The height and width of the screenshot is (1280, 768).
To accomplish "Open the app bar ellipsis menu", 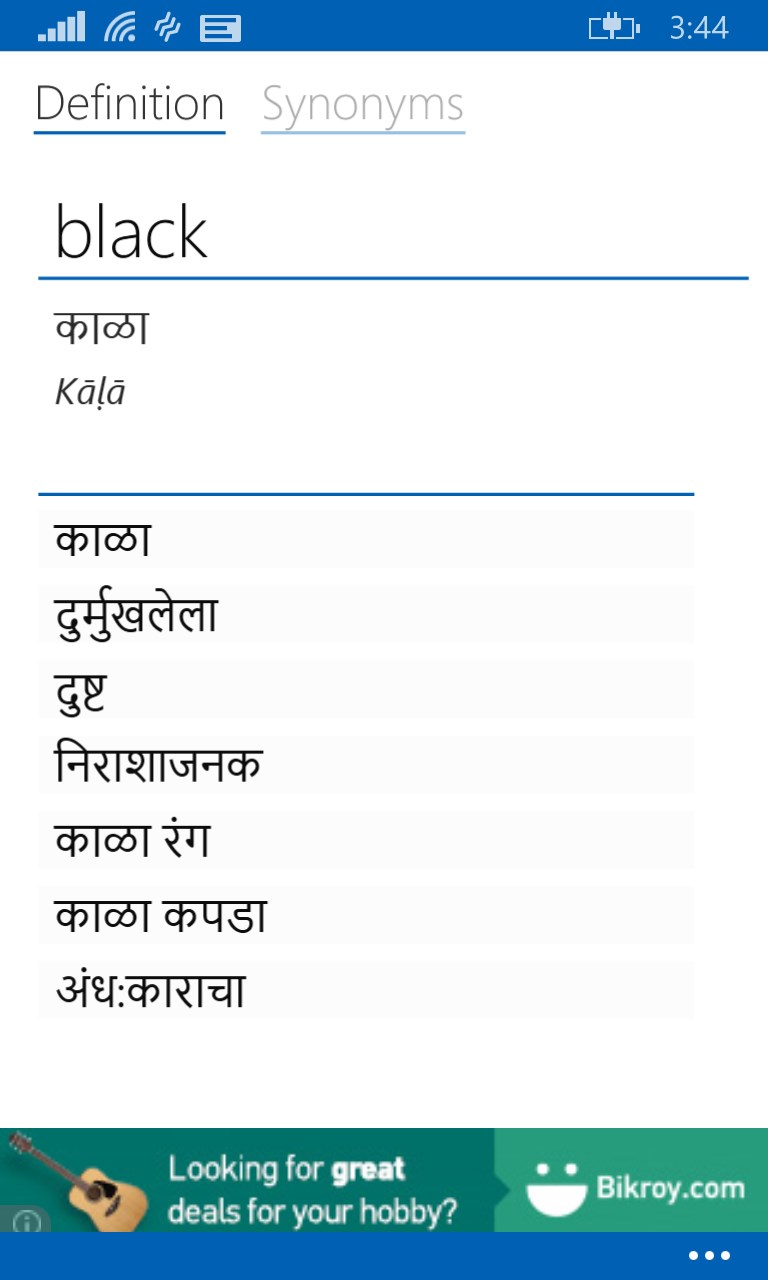I will tap(709, 1256).
